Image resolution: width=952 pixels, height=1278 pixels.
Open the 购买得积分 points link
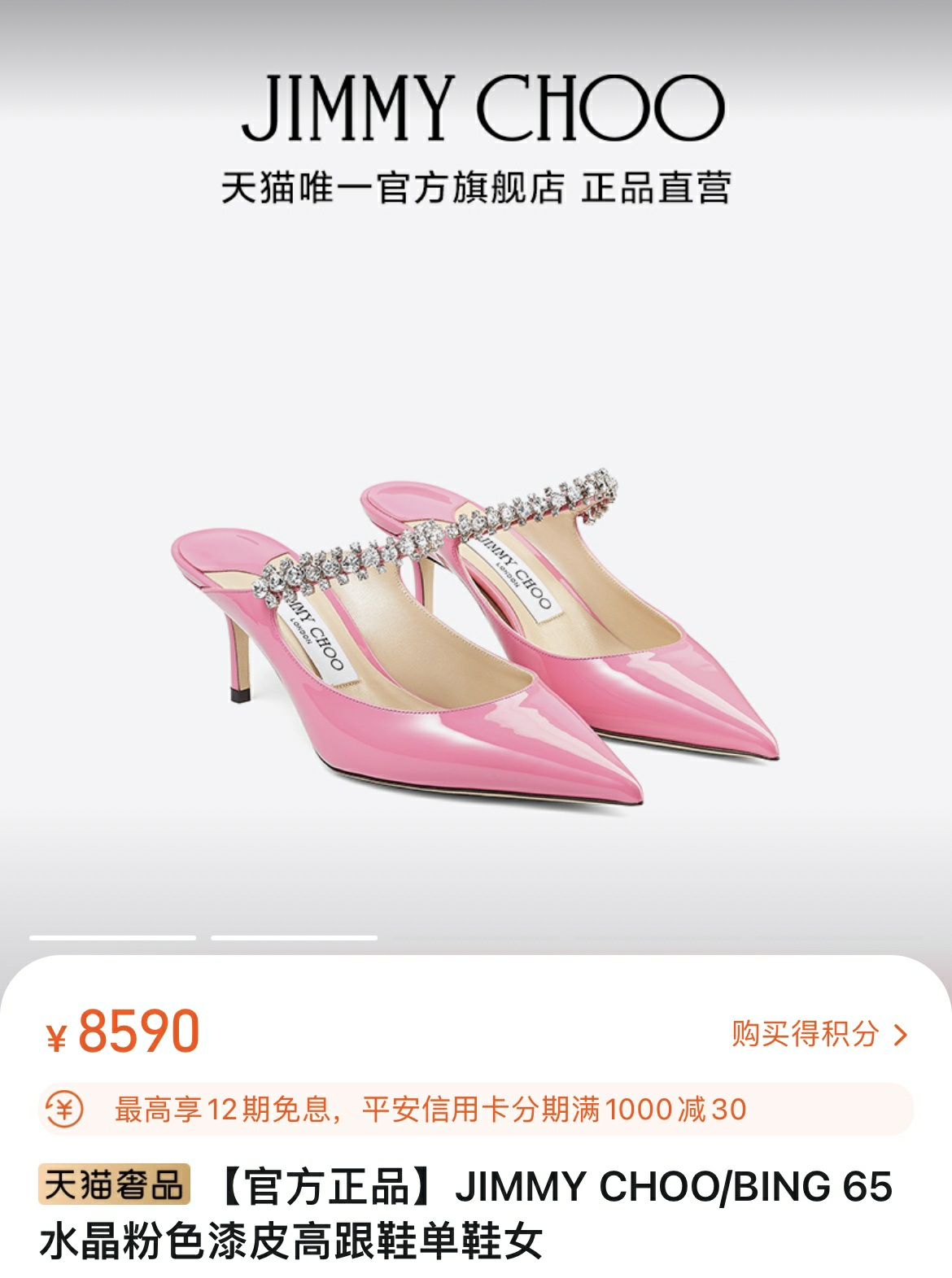pyautogui.click(x=818, y=1034)
